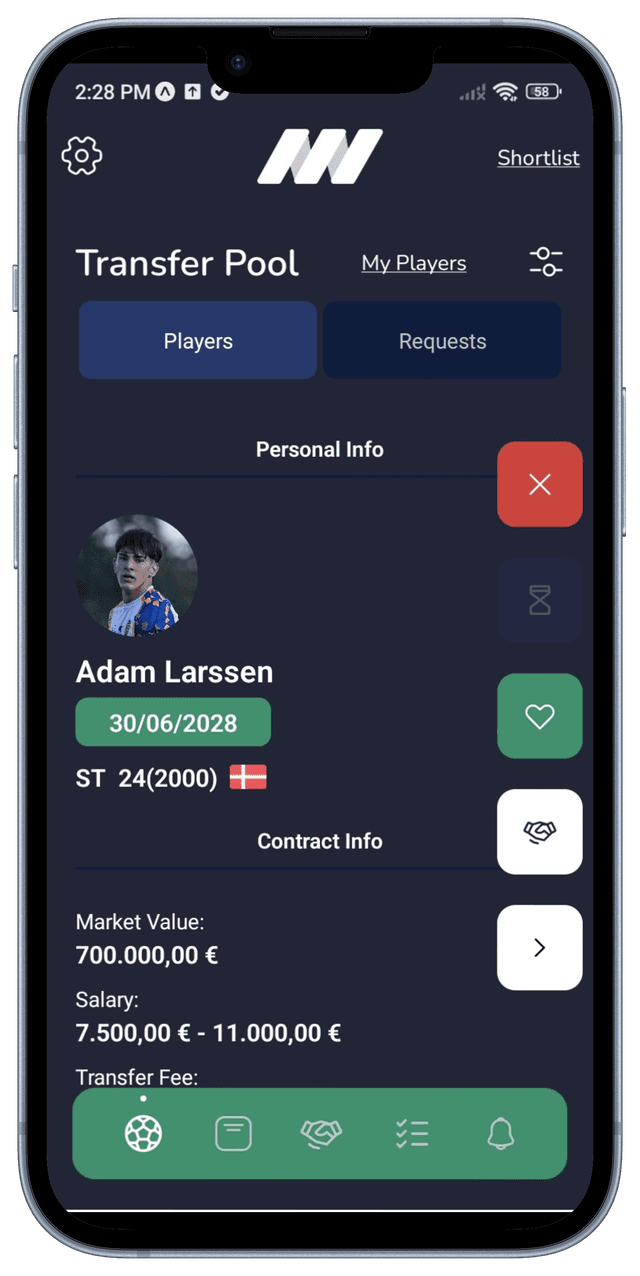The width and height of the screenshot is (640, 1276).
Task: Open the settings gear
Action: pyautogui.click(x=82, y=156)
